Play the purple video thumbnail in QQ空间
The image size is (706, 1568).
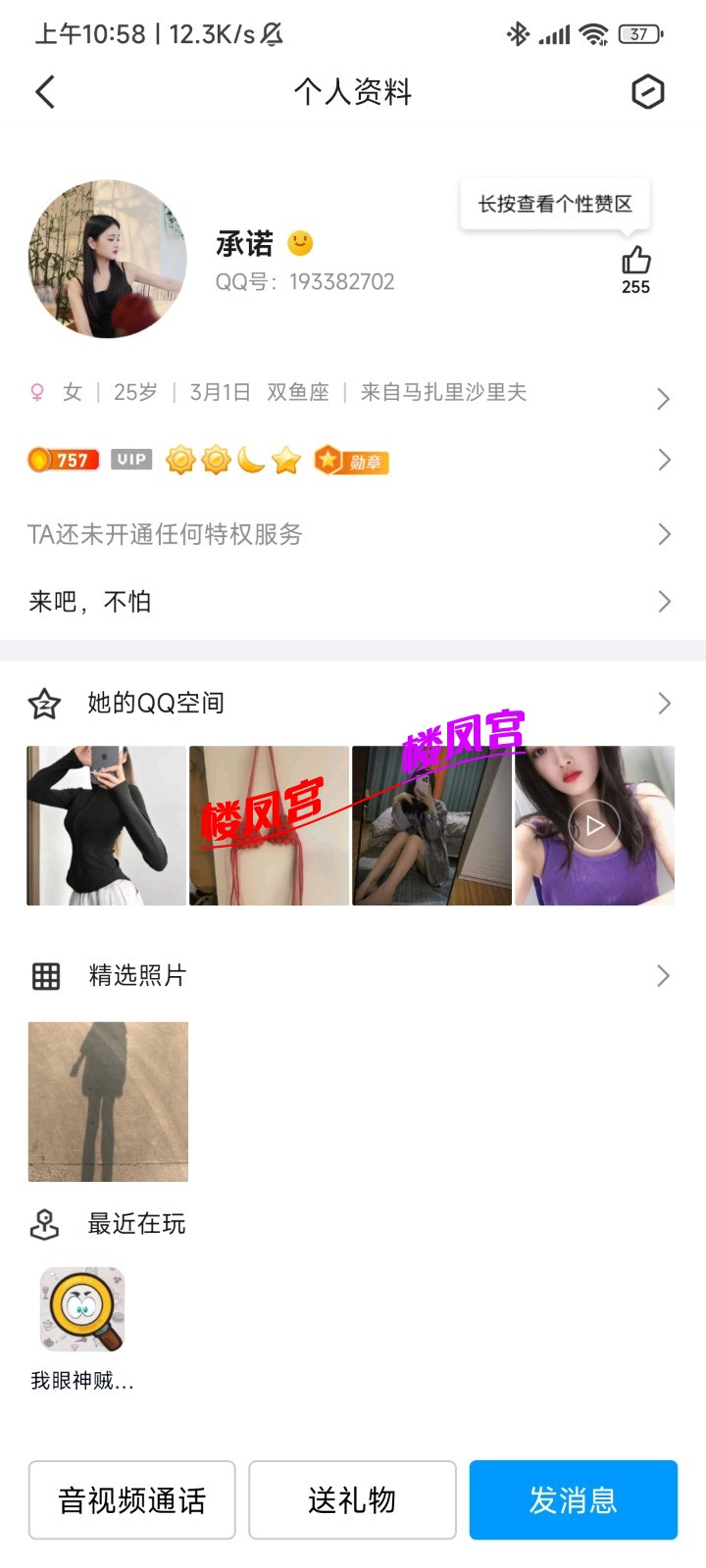pyautogui.click(x=592, y=825)
